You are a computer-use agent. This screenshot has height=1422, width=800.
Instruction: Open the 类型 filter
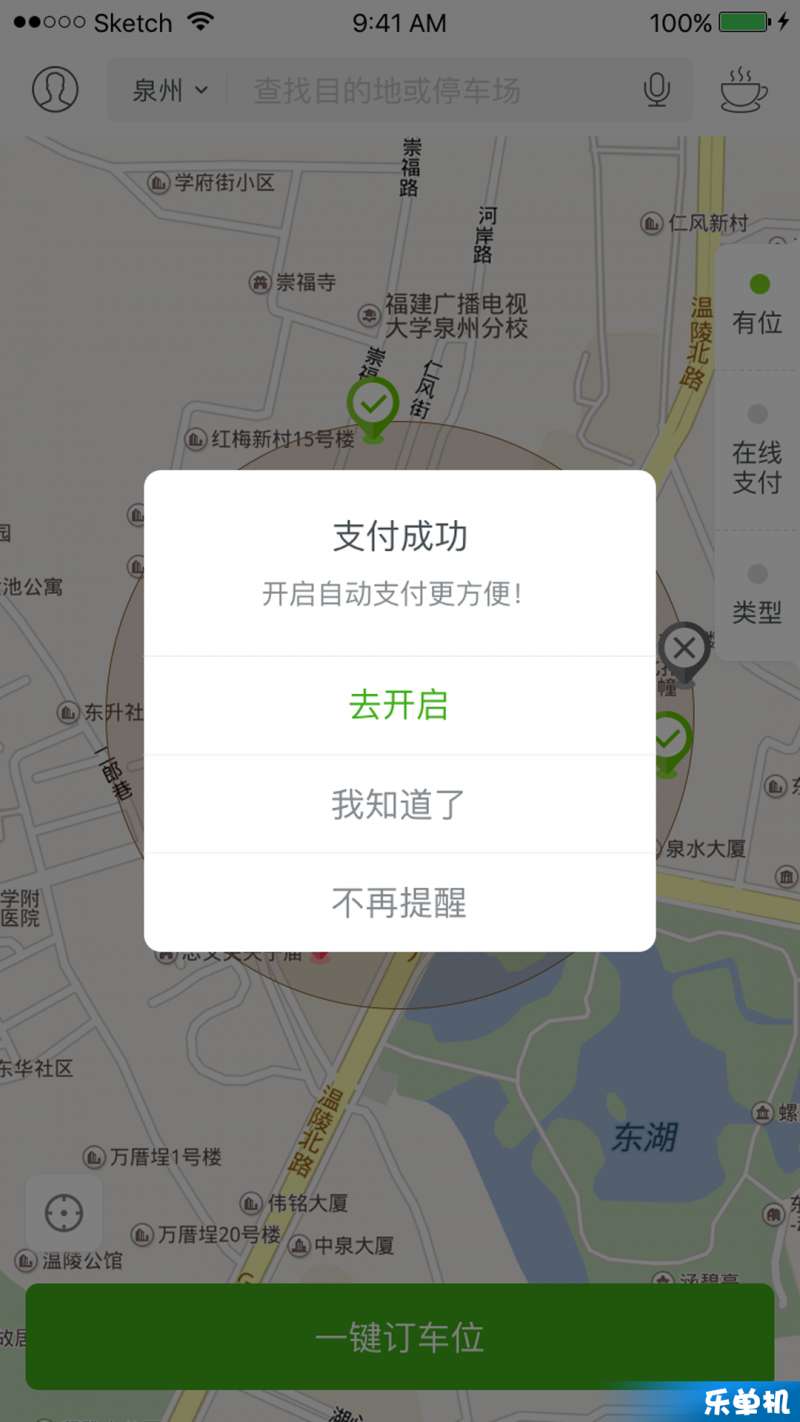tap(757, 595)
